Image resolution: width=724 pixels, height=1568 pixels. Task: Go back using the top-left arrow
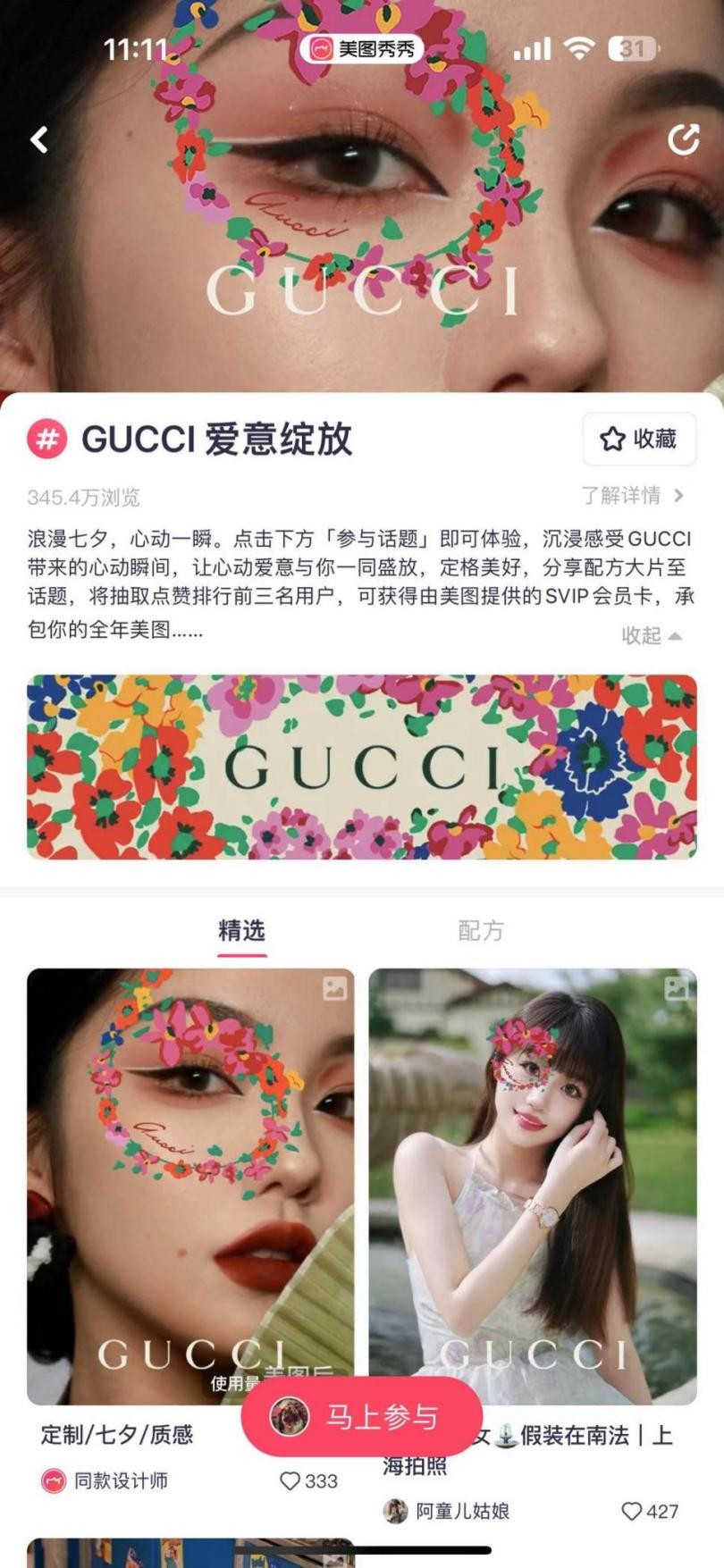click(39, 139)
